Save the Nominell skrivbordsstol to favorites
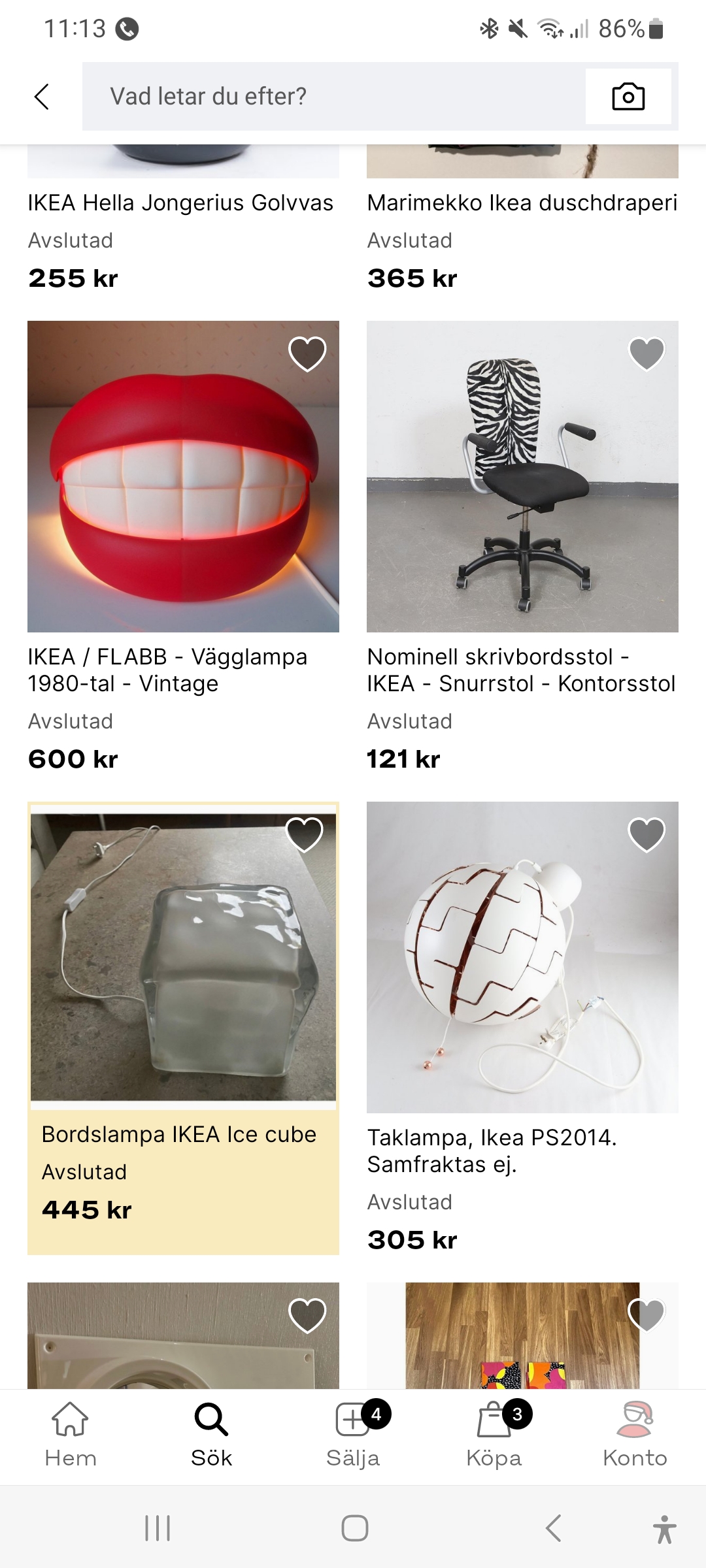Screen dimensions: 706x1568 647,353
